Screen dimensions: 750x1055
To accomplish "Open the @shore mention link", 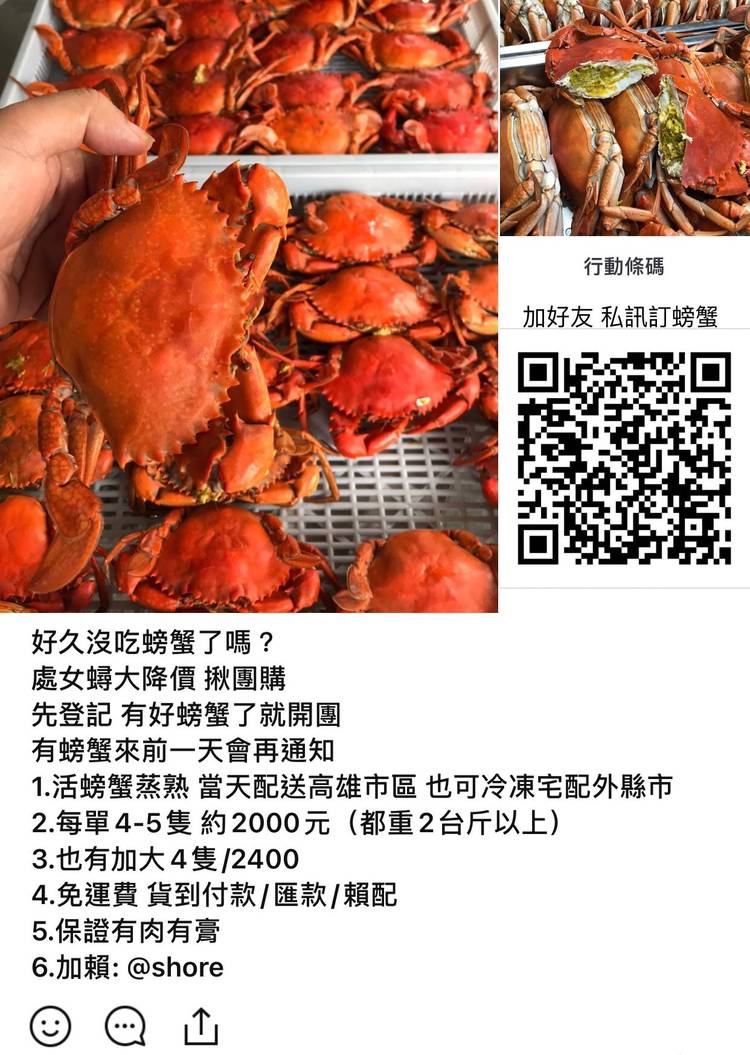I will point(175,967).
